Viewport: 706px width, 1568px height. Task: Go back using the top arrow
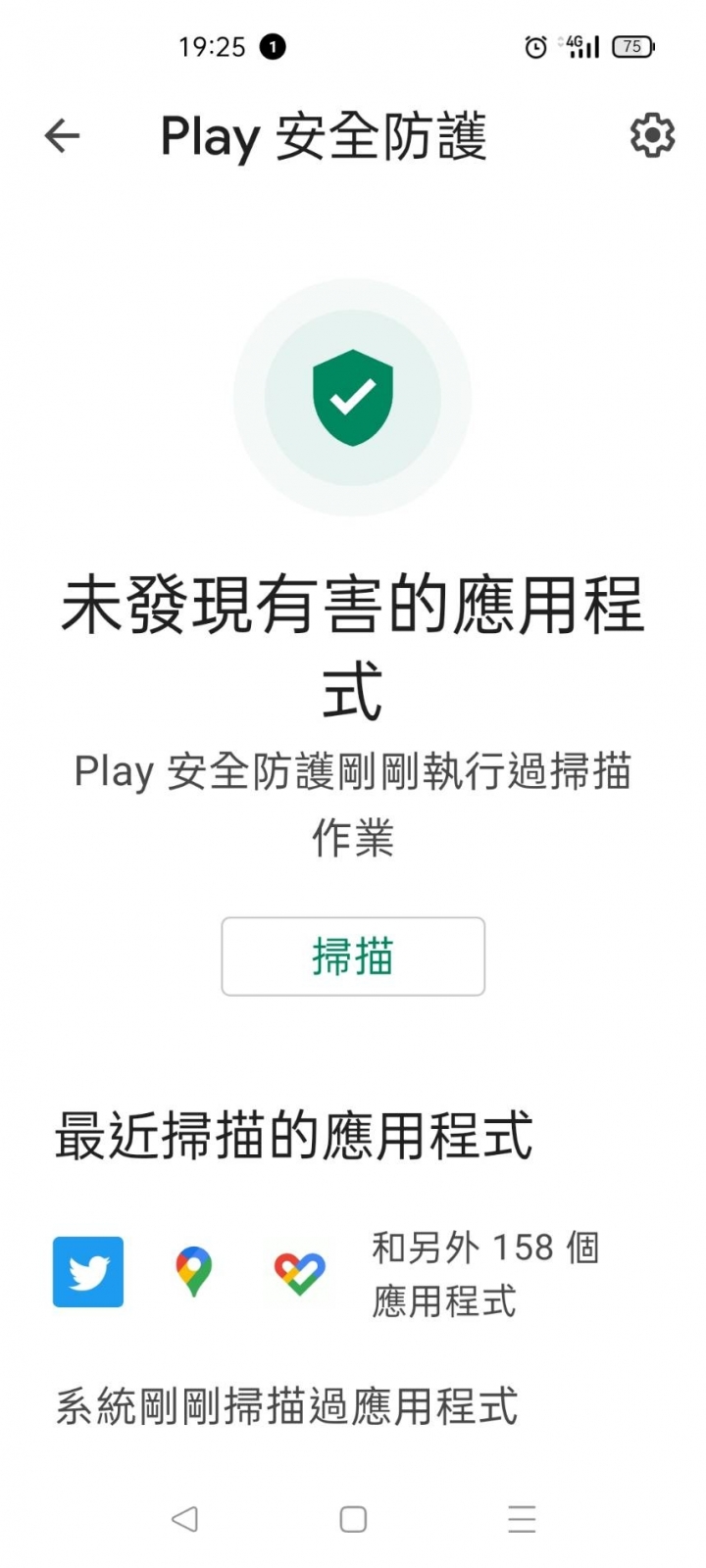click(x=62, y=136)
